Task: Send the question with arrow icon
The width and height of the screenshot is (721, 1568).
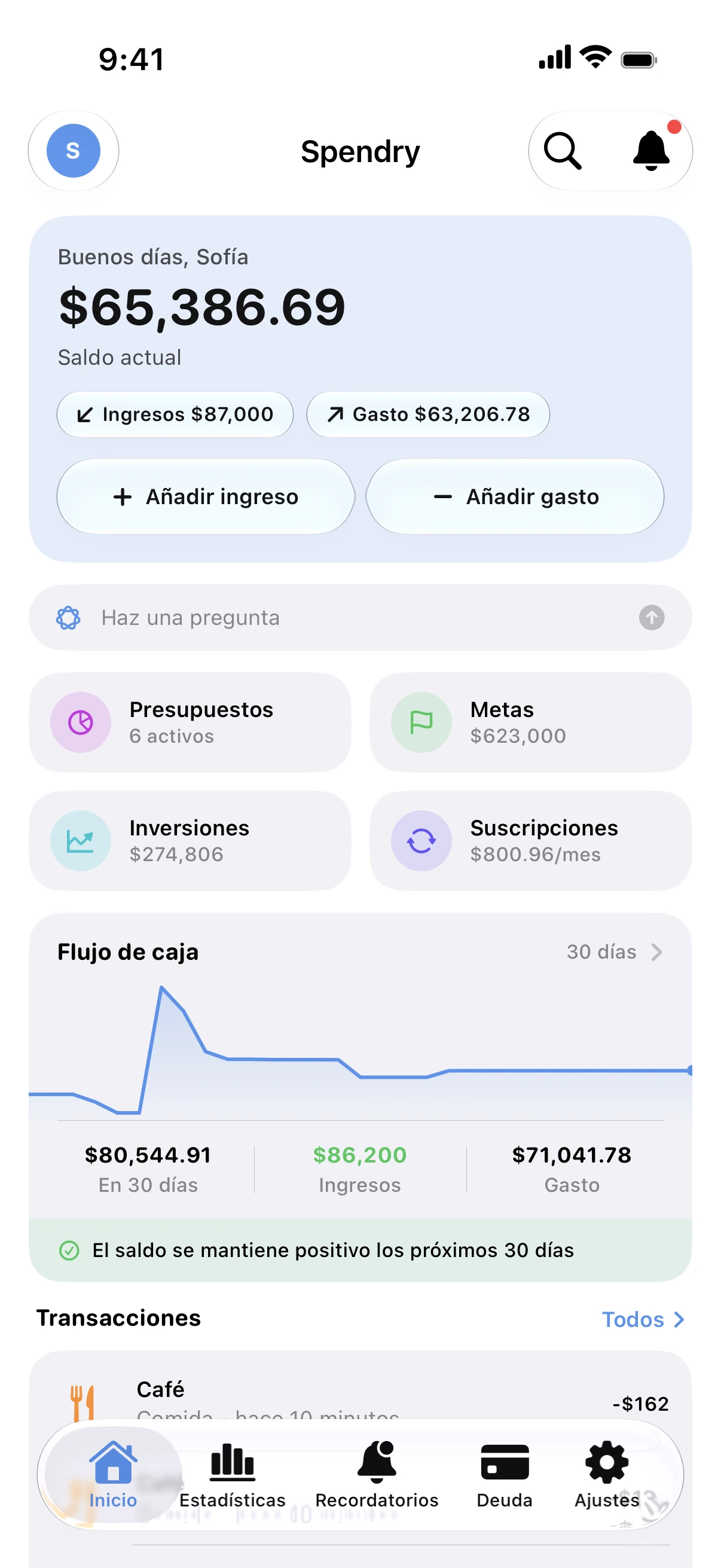Action: tap(651, 618)
